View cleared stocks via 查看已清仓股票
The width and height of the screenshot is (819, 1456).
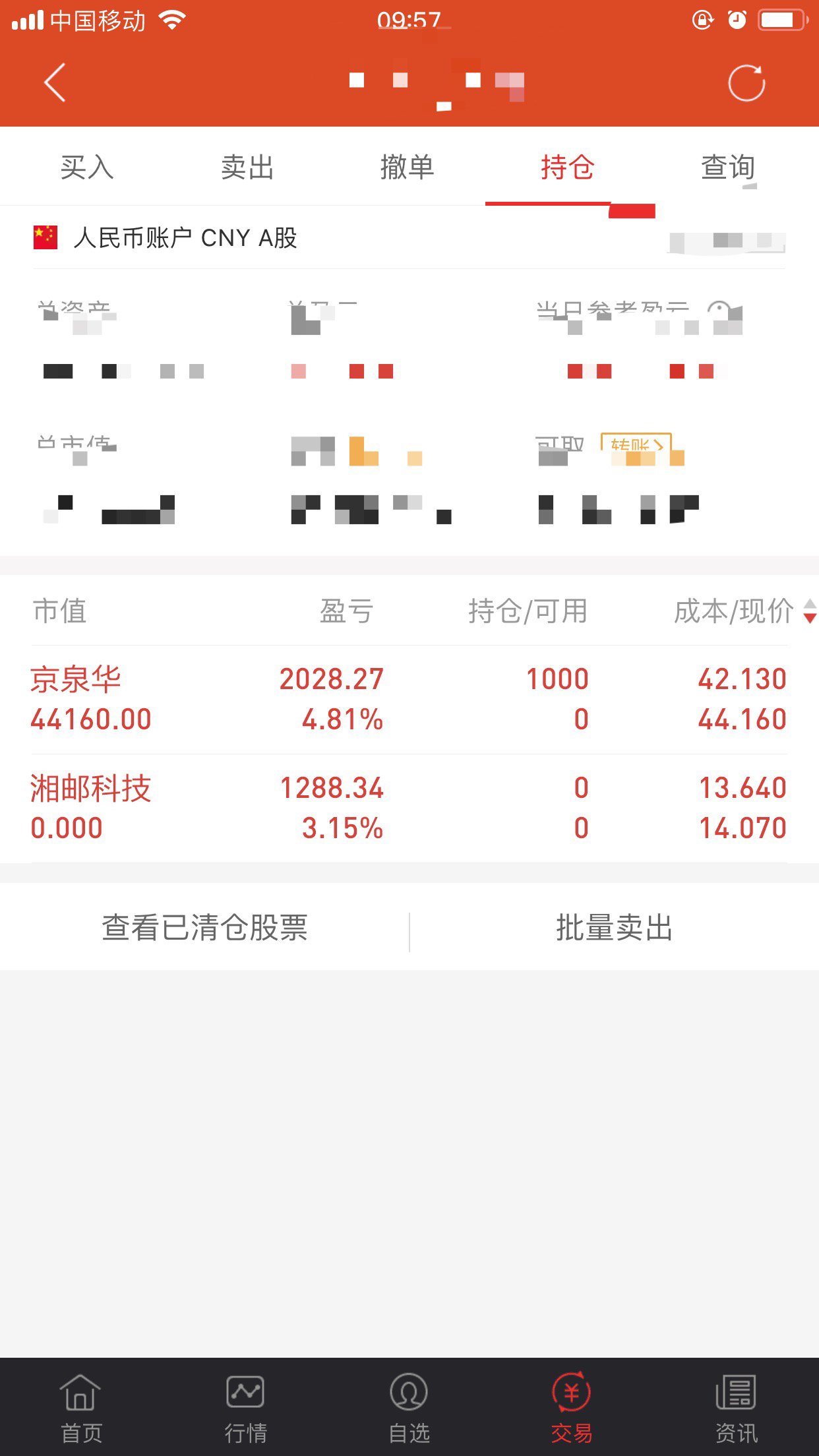[x=204, y=928]
